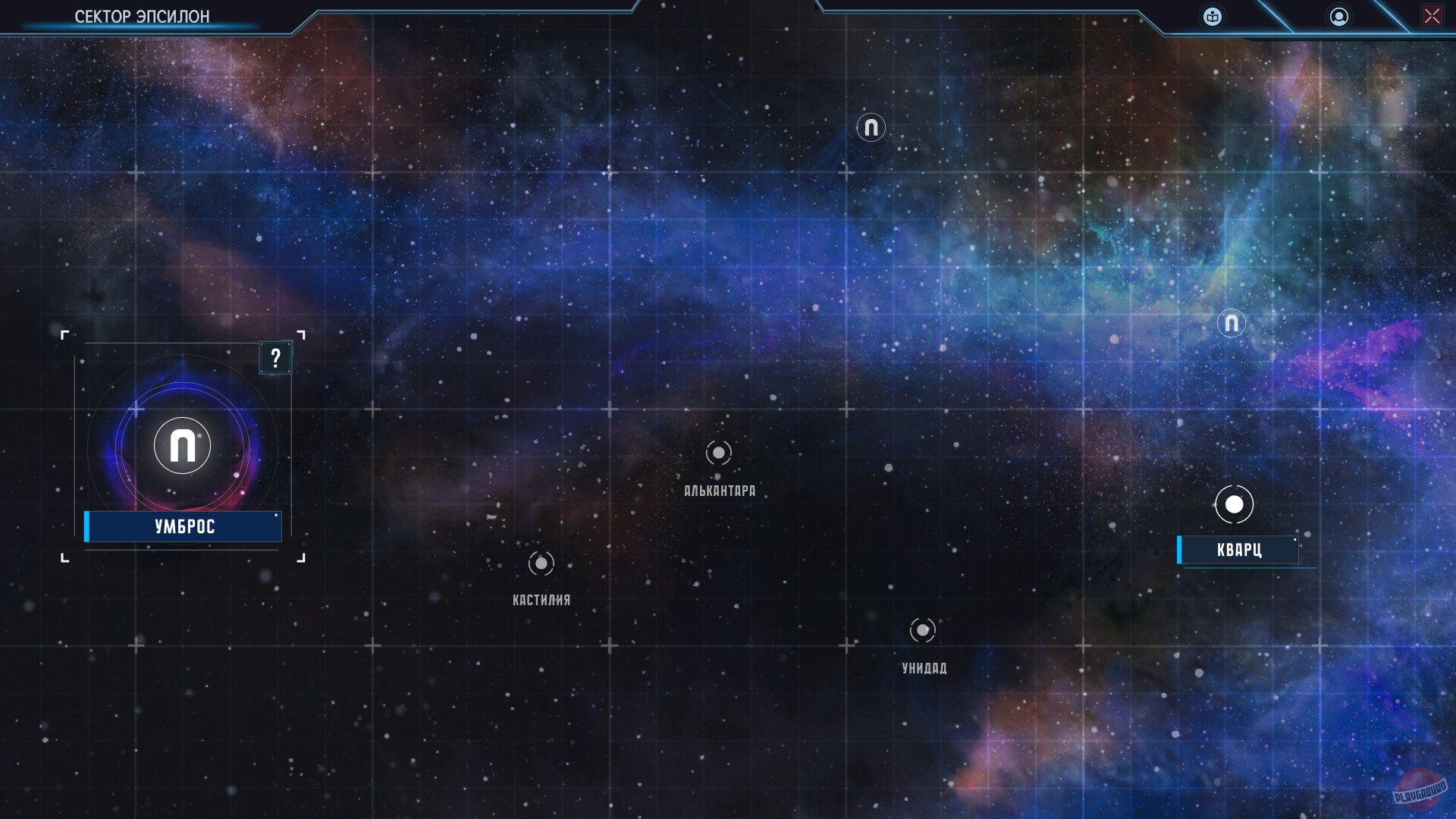Viewport: 1456px width, 819px height.
Task: Show info via Умброс question mark
Action: 275,358
